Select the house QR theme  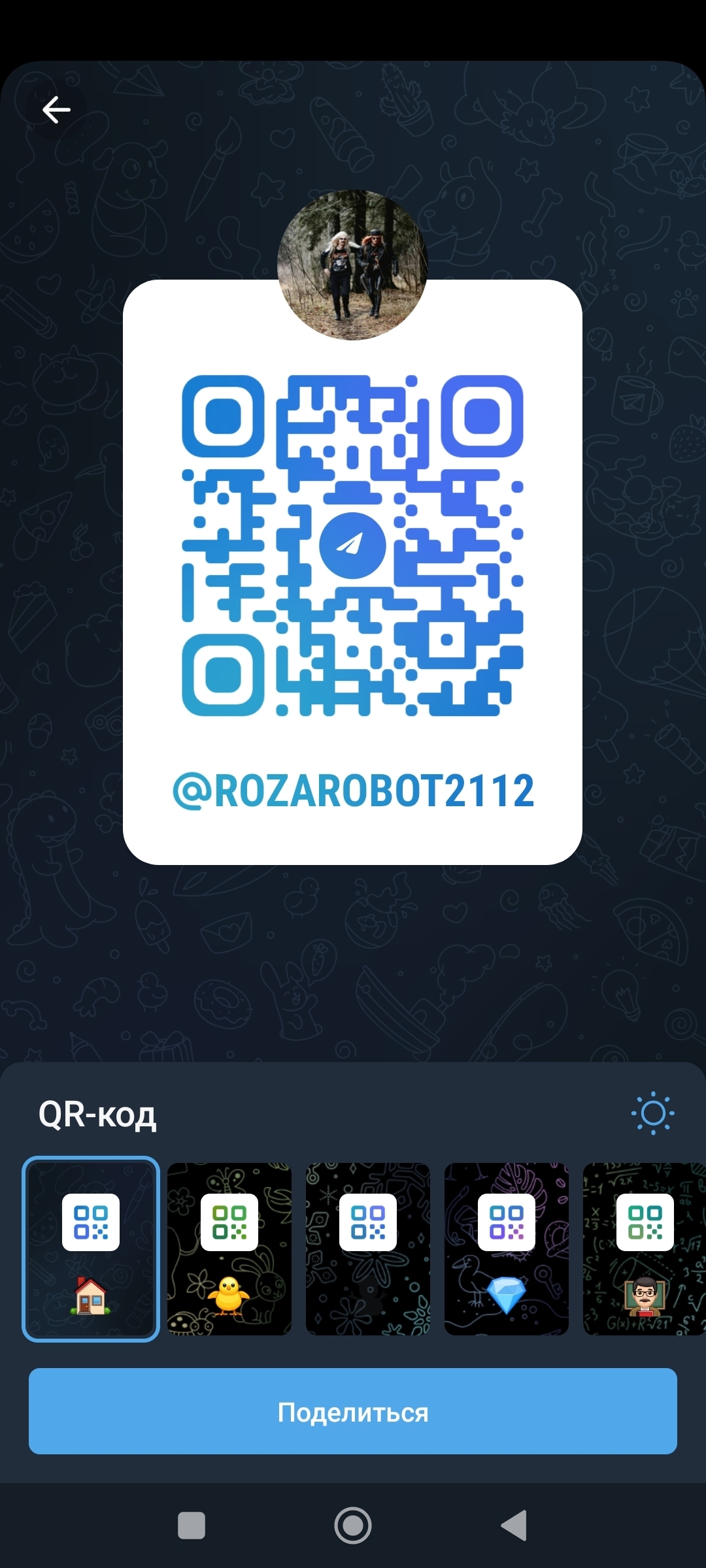(x=91, y=1249)
